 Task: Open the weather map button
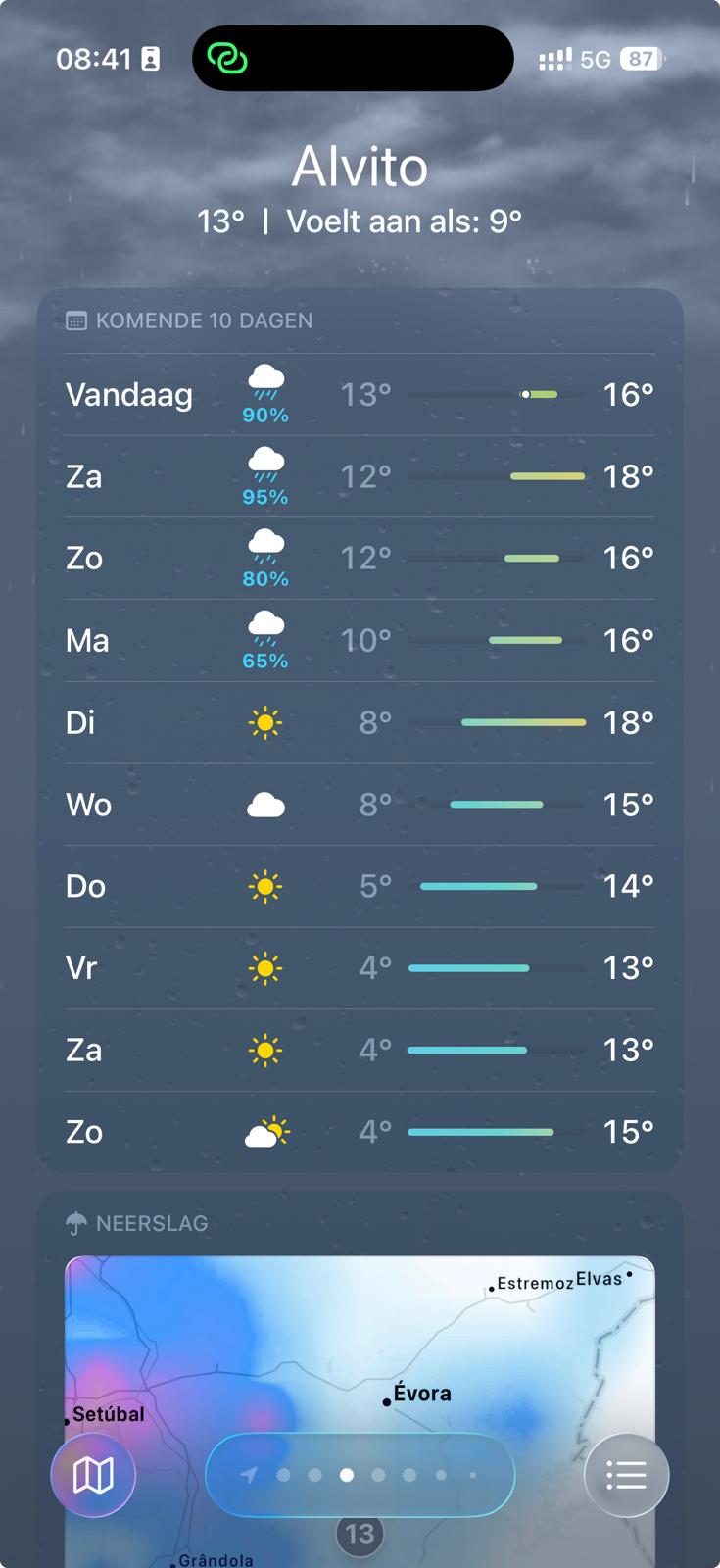tap(93, 1475)
